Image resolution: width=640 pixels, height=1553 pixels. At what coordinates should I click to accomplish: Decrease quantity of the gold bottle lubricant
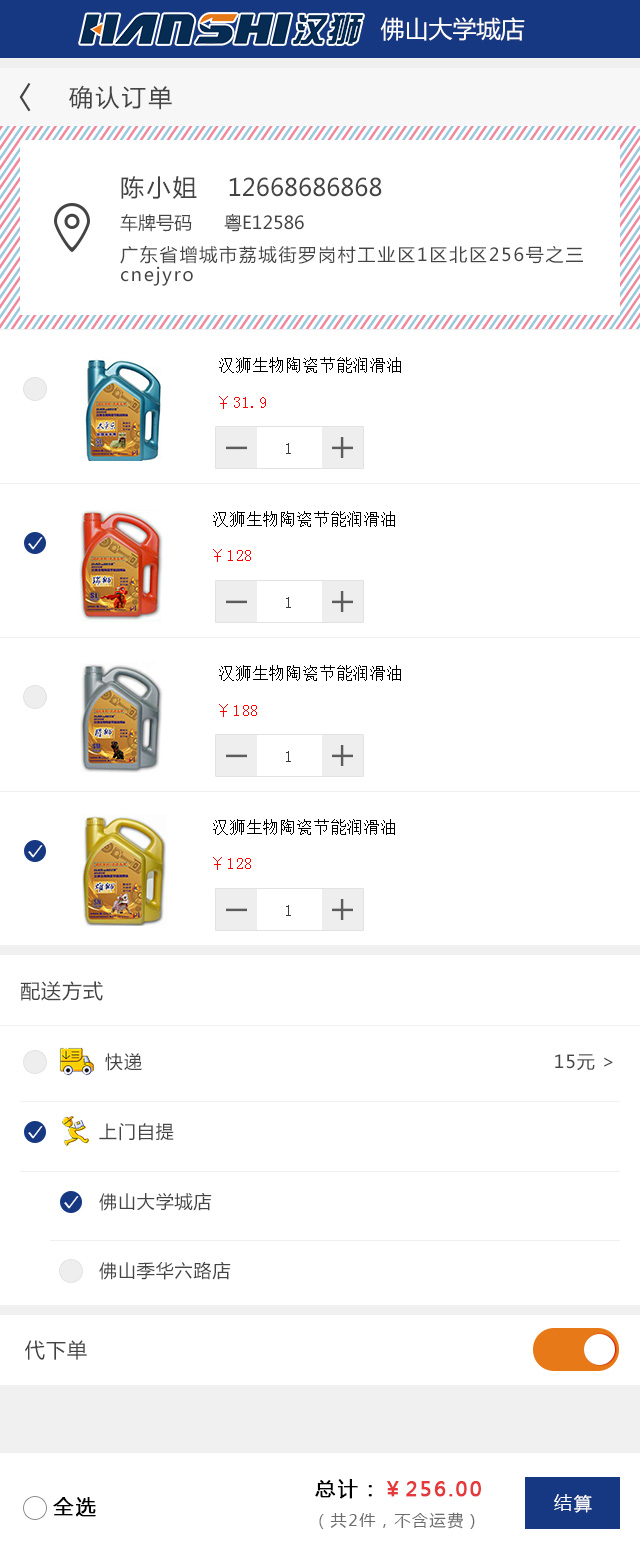pos(236,910)
